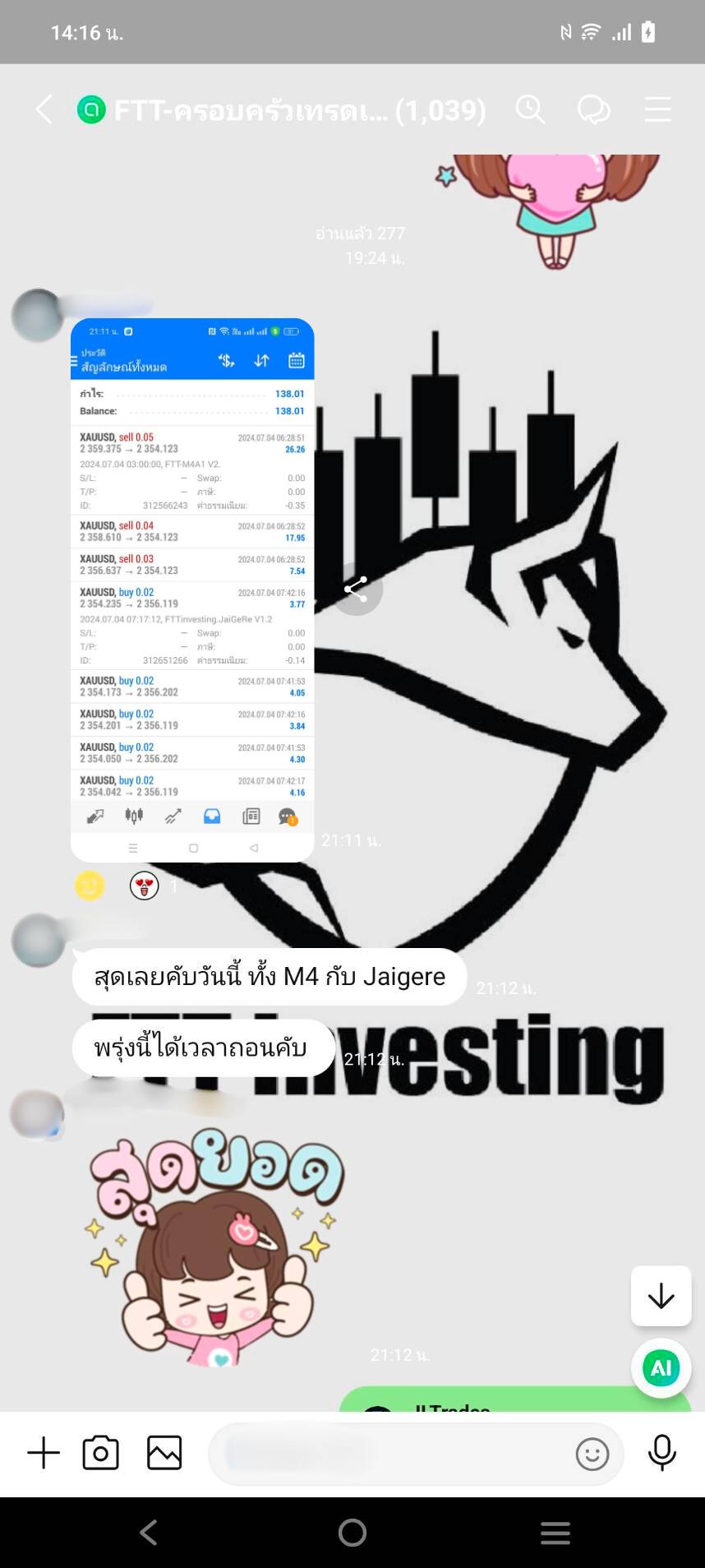Open the shared trading history screenshot
The image size is (705, 1568).
coord(192,589)
